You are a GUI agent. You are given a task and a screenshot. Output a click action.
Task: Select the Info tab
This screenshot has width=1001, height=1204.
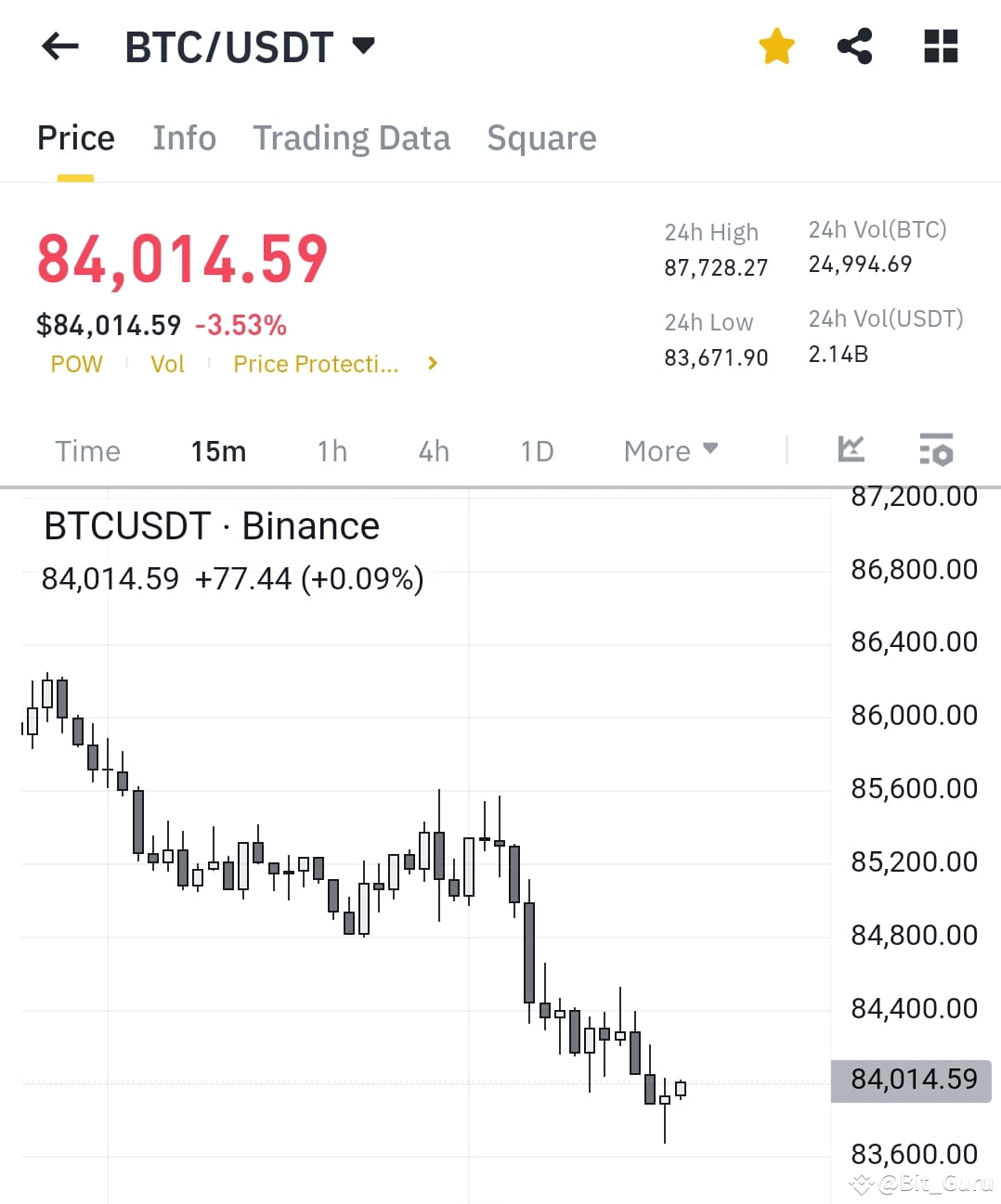184,137
